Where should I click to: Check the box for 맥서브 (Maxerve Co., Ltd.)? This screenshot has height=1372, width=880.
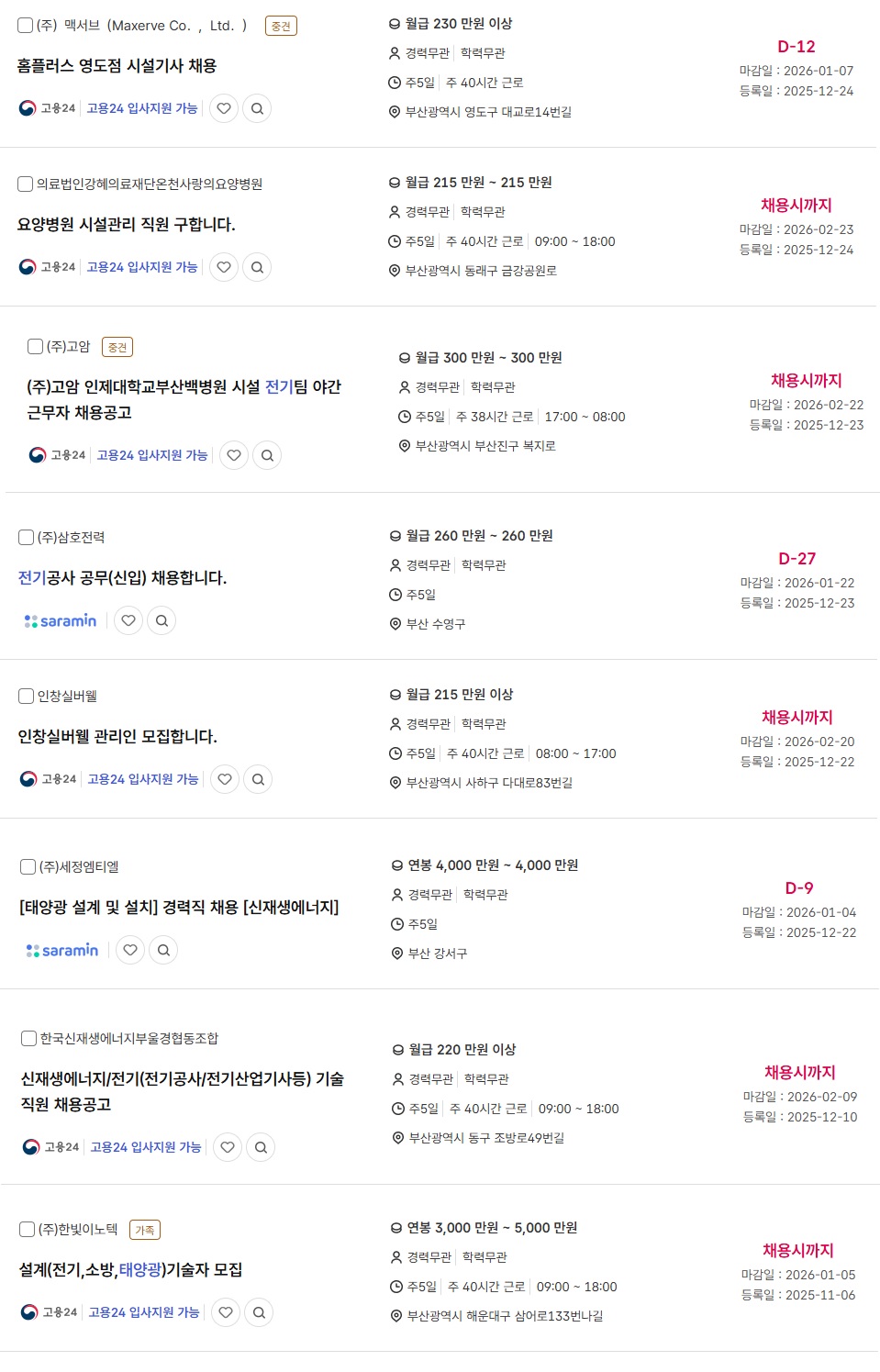(26, 26)
